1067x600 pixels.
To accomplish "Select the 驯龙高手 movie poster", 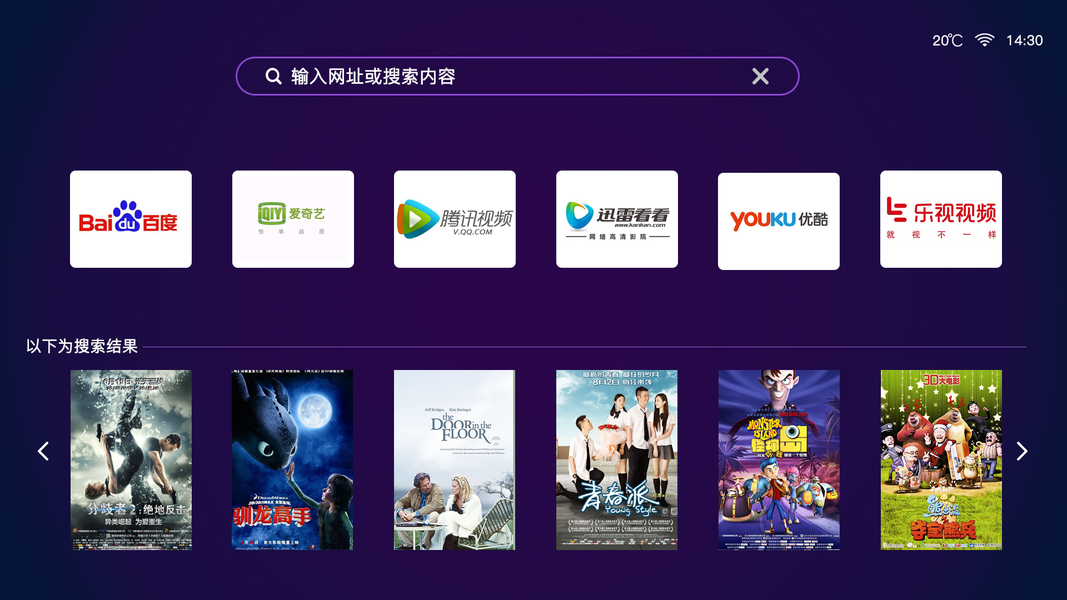I will tap(292, 459).
